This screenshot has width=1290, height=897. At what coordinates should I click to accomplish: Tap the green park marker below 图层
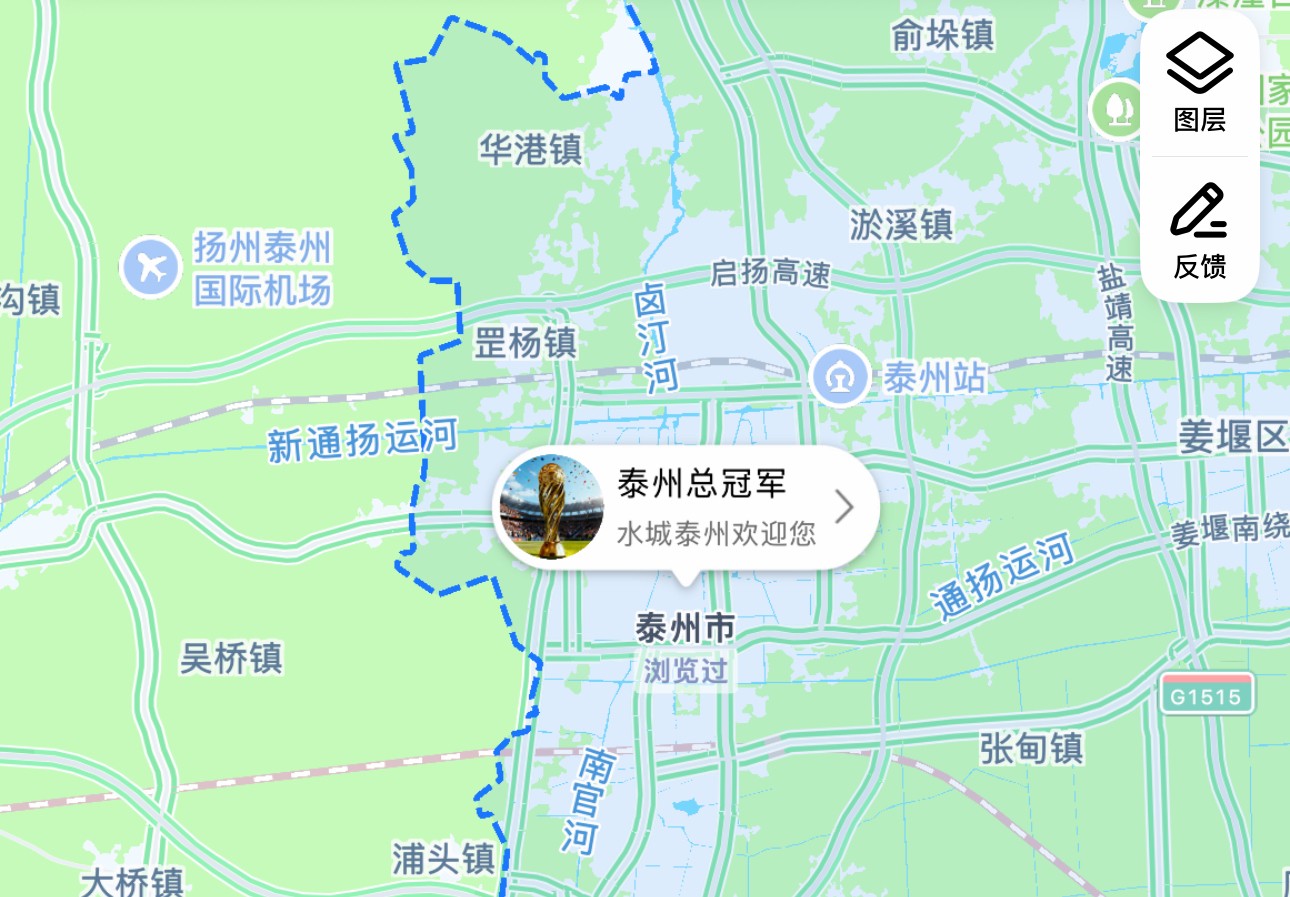tap(1117, 108)
